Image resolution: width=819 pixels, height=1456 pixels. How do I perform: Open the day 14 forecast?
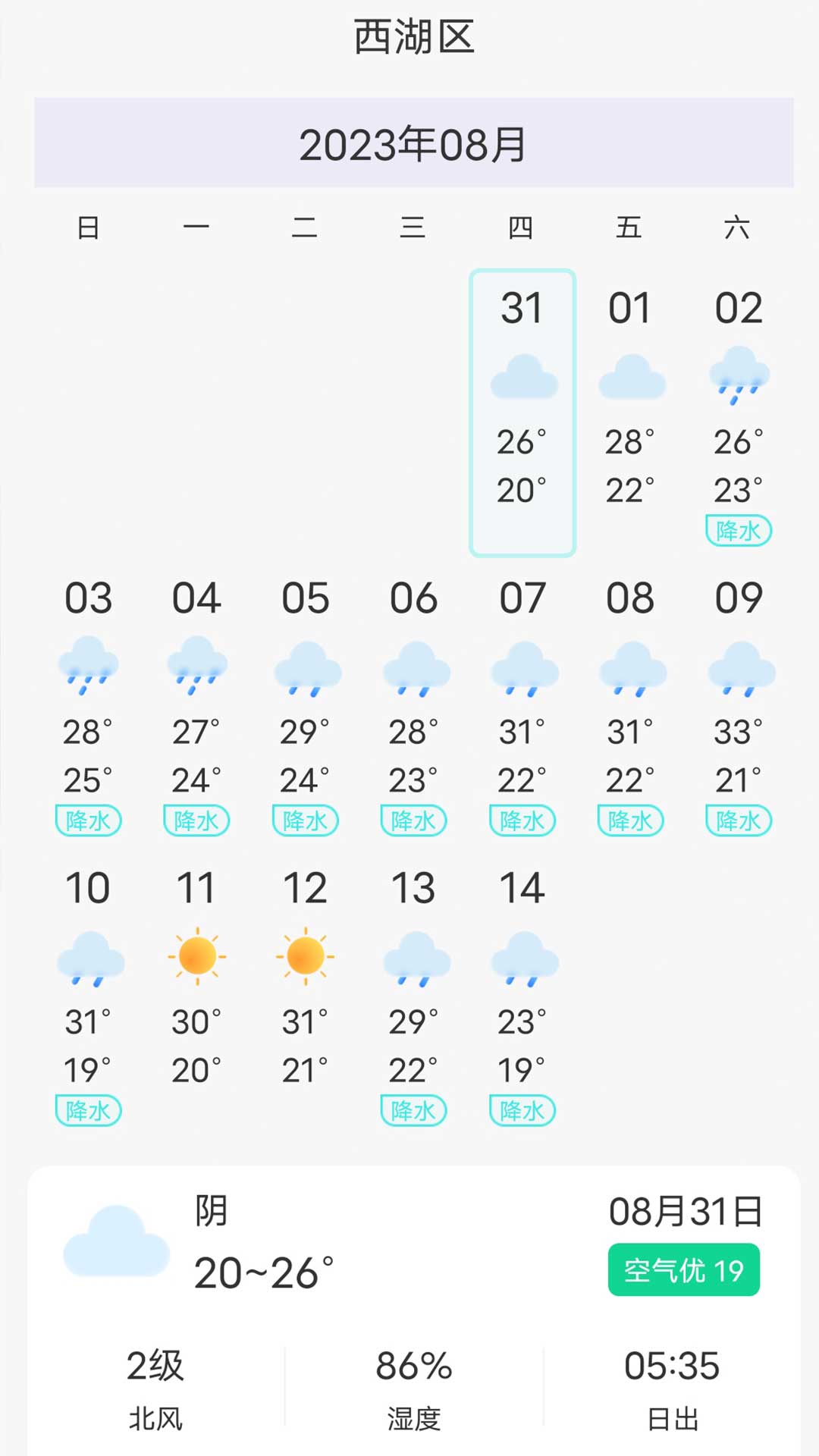[x=522, y=993]
